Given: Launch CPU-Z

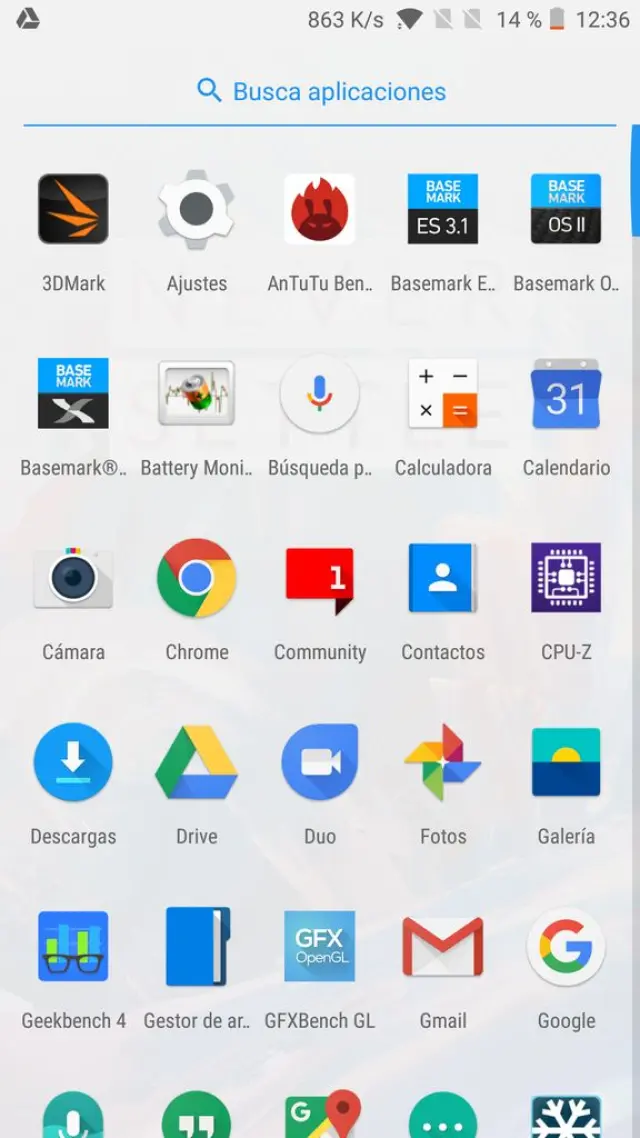Looking at the screenshot, I should click(x=566, y=578).
